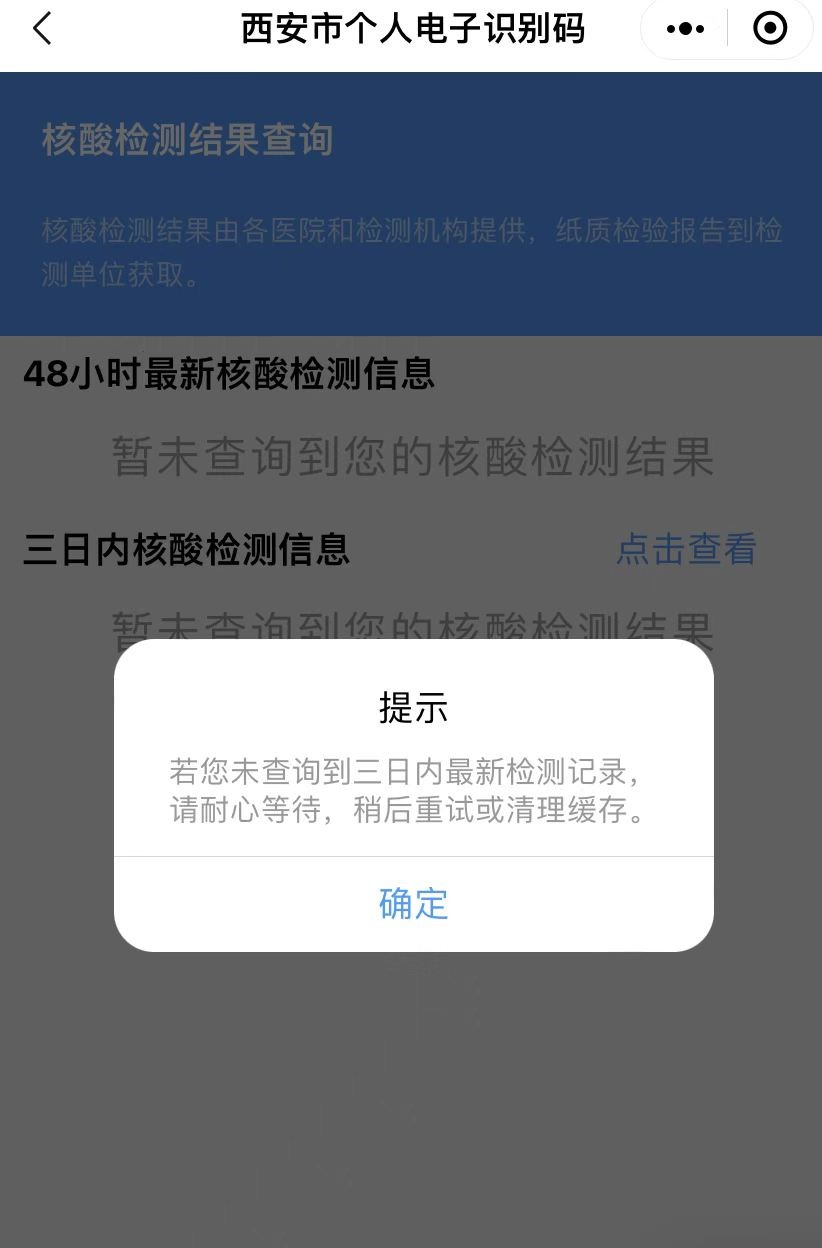Image resolution: width=822 pixels, height=1248 pixels.
Task: Click the target-circle button beside the dots
Action: pos(770,29)
